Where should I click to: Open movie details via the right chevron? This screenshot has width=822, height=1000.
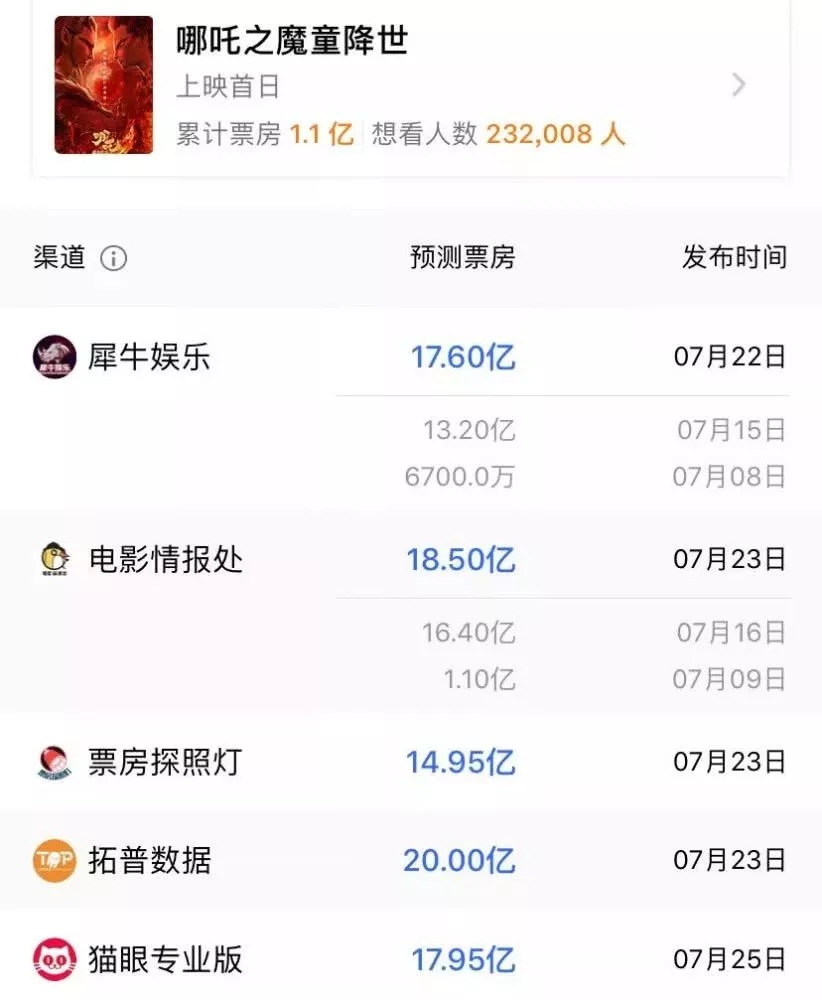[738, 84]
